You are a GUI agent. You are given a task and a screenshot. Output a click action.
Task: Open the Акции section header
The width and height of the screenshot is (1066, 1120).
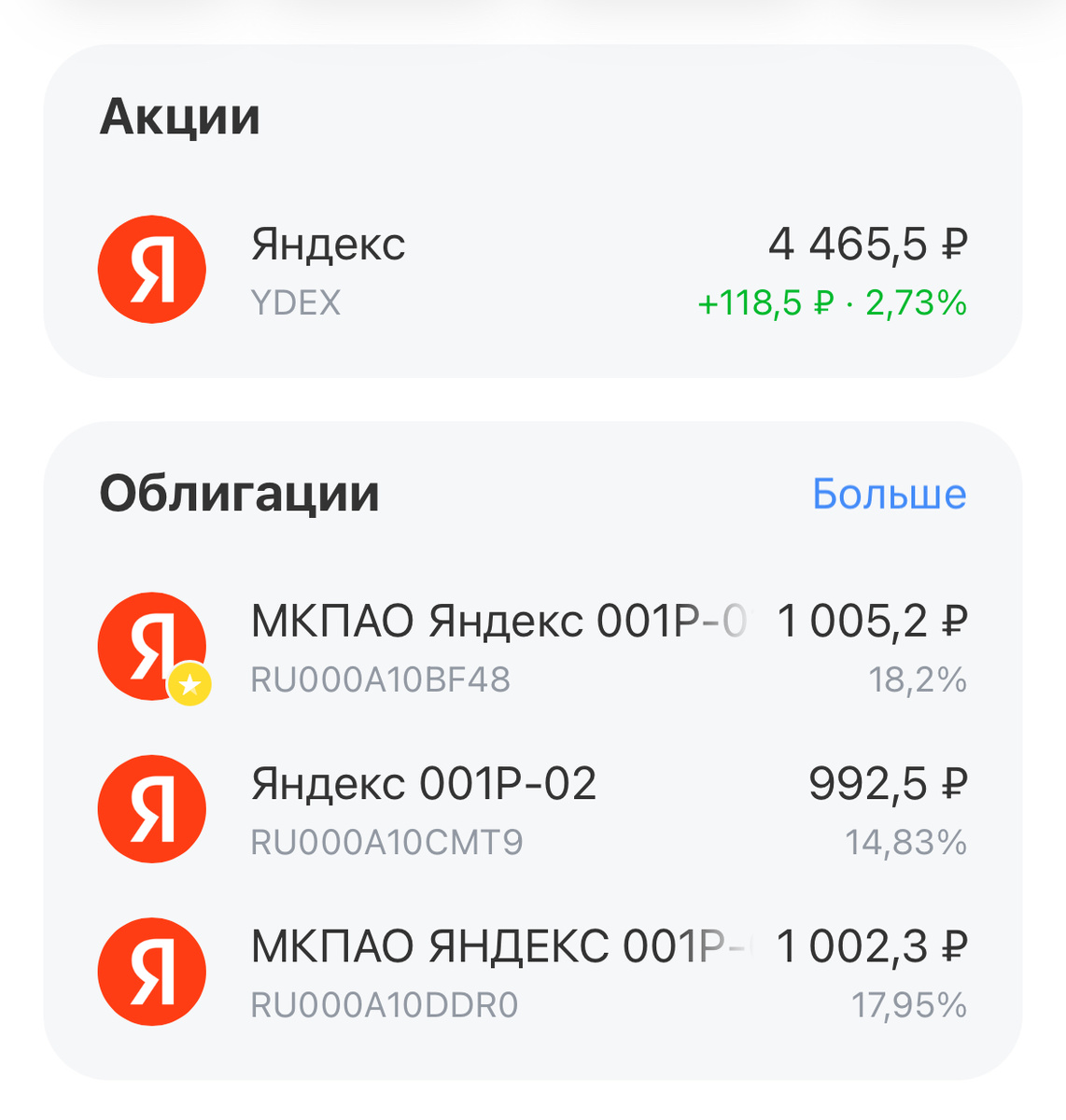tap(180, 117)
